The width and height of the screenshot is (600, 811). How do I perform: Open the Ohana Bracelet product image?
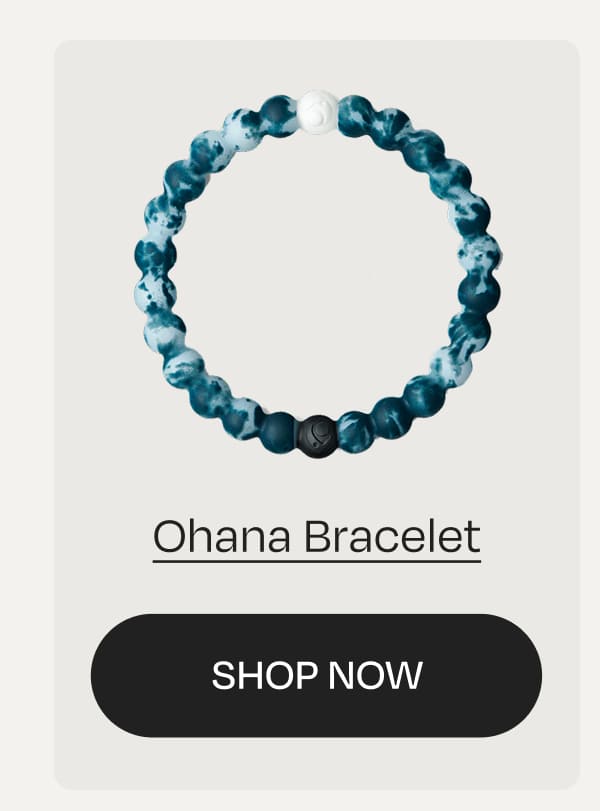317,274
